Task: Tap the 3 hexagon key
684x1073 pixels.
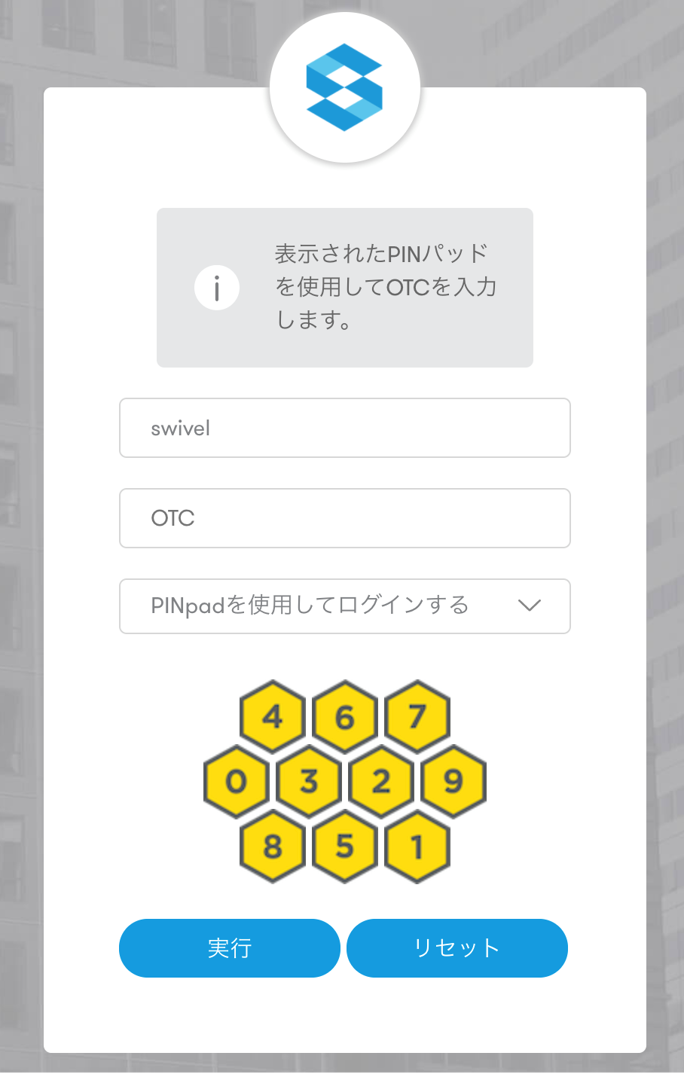Action: [308, 781]
